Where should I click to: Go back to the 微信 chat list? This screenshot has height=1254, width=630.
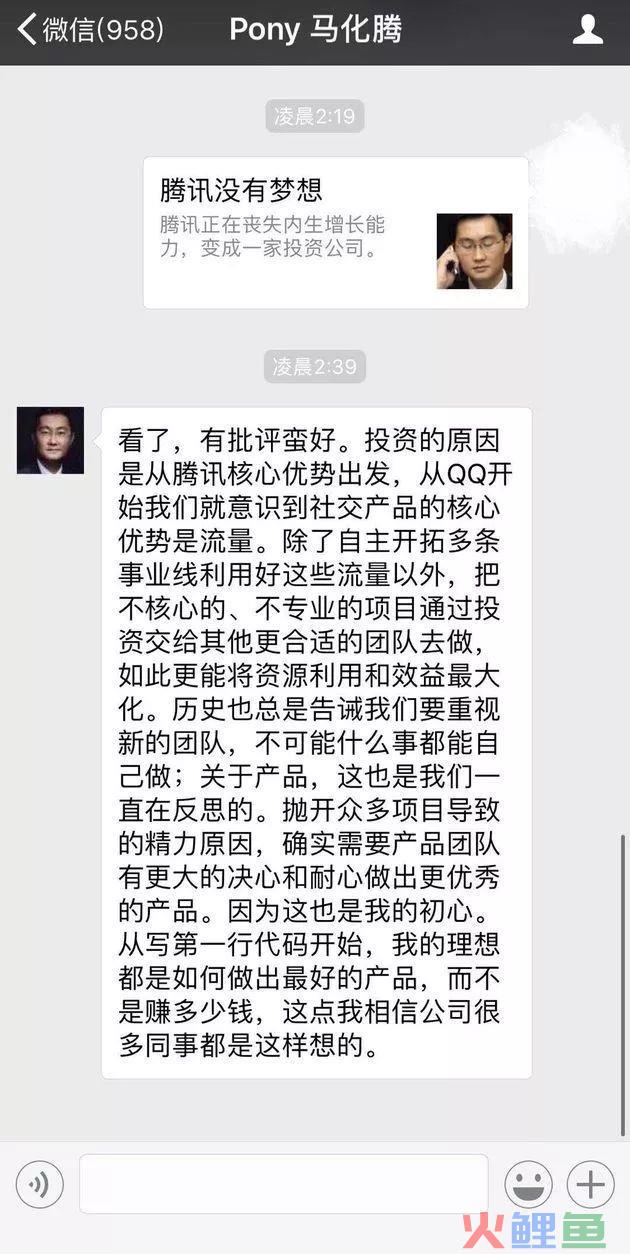pyautogui.click(x=88, y=30)
